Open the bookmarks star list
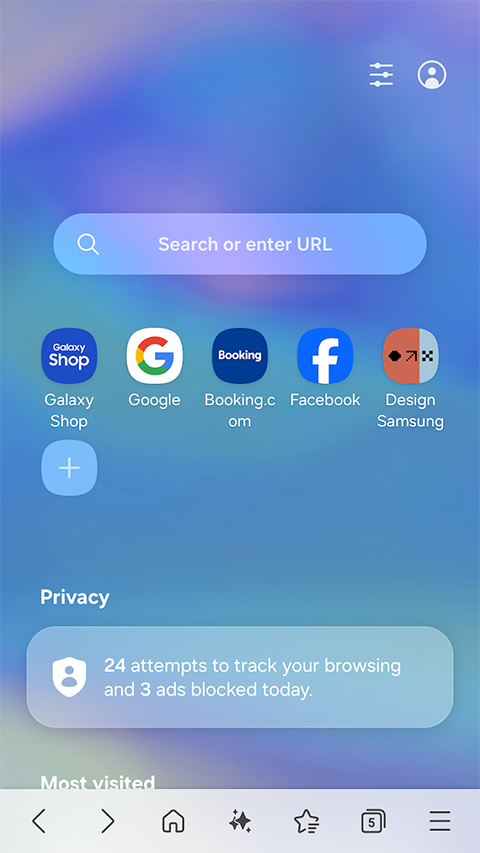The width and height of the screenshot is (480, 853). (x=306, y=821)
